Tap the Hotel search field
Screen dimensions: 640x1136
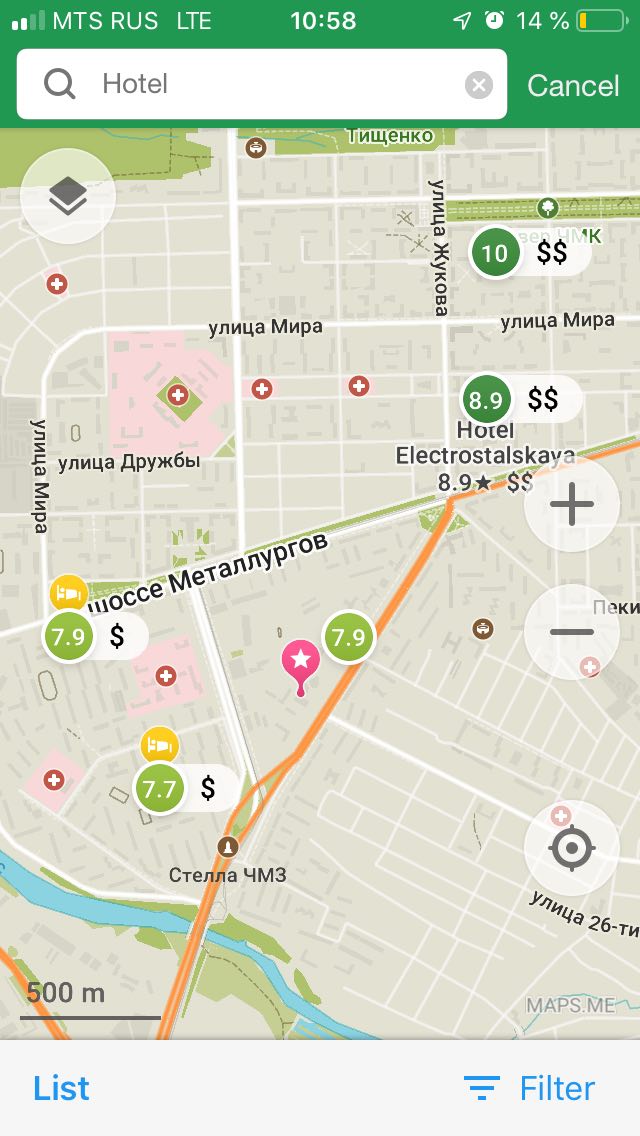pos(262,84)
